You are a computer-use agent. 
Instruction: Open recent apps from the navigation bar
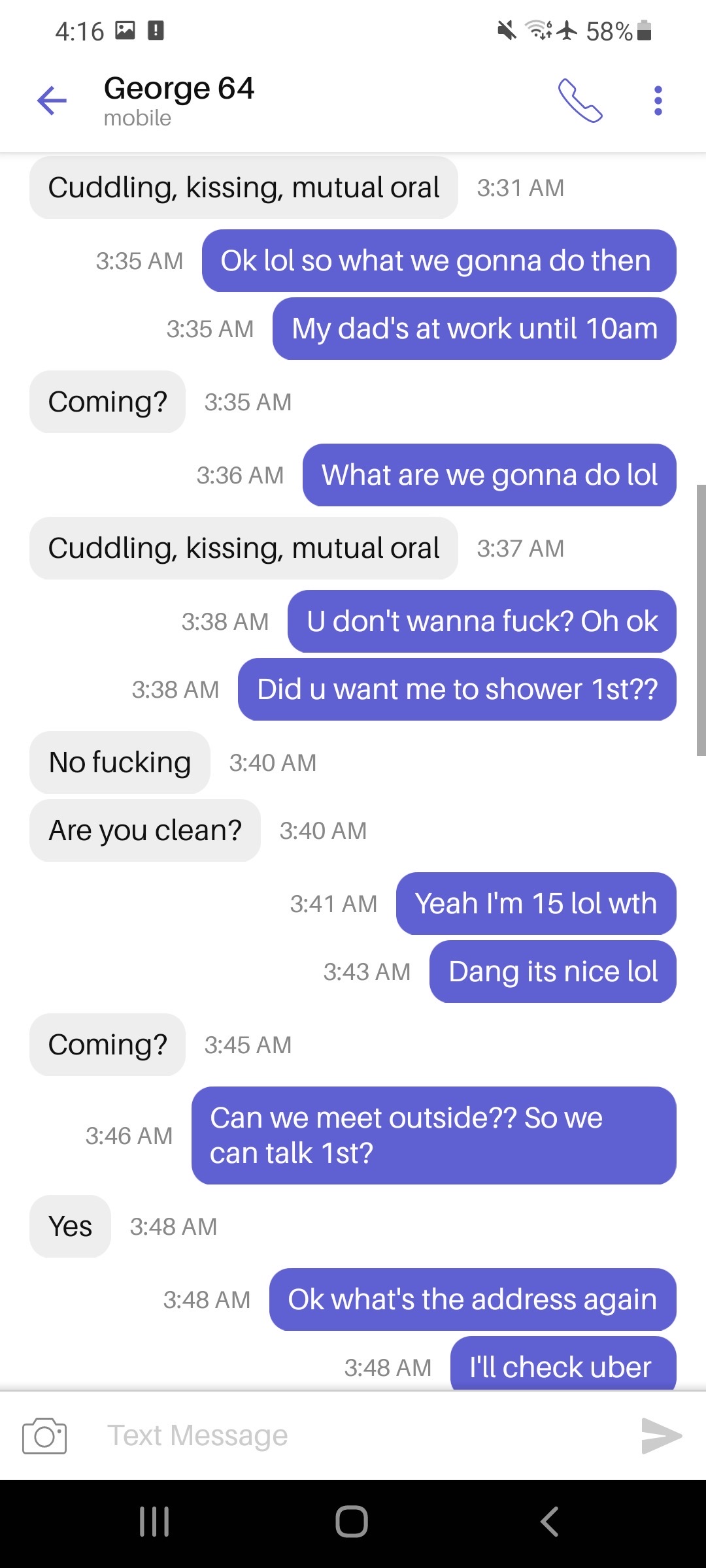coord(155,1522)
